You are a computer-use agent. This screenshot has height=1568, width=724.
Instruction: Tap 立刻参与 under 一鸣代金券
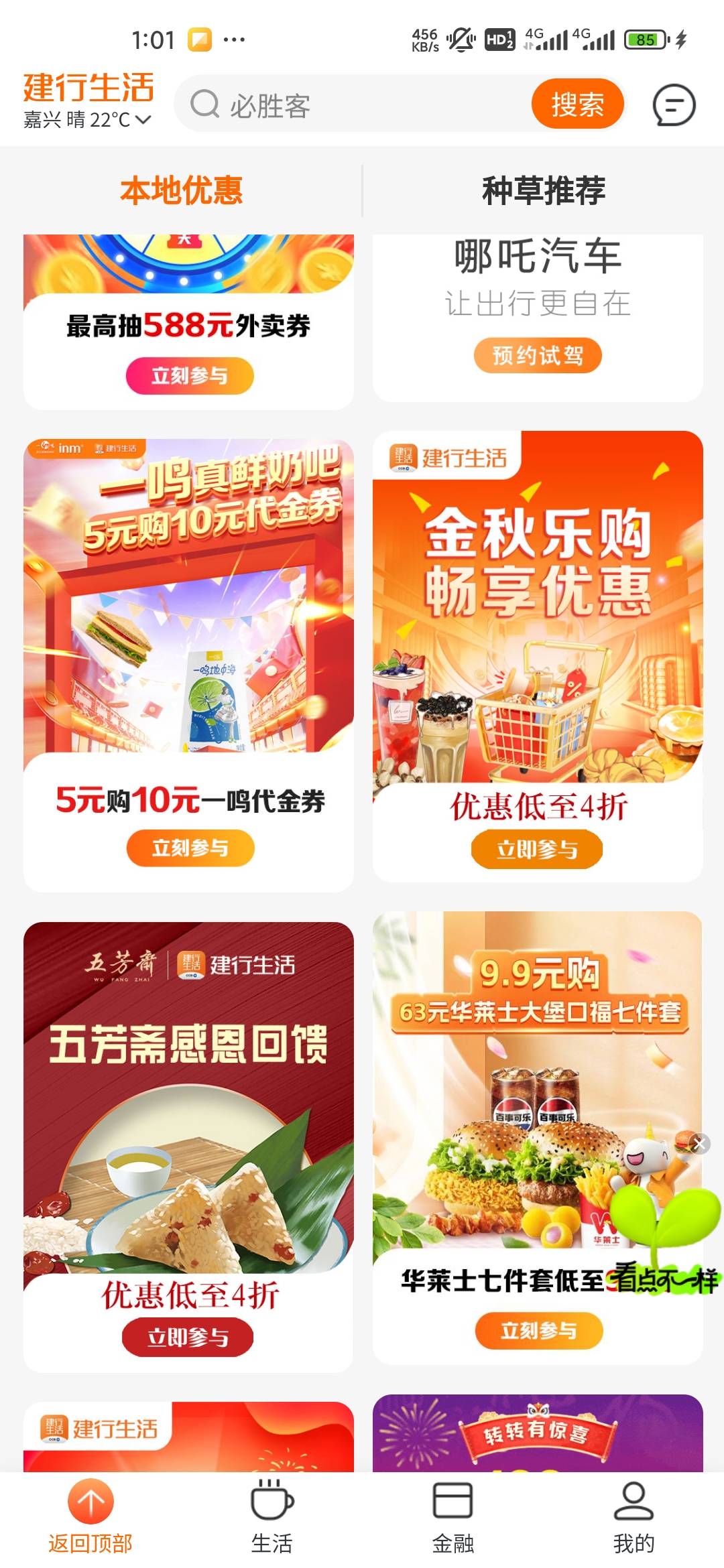point(190,848)
